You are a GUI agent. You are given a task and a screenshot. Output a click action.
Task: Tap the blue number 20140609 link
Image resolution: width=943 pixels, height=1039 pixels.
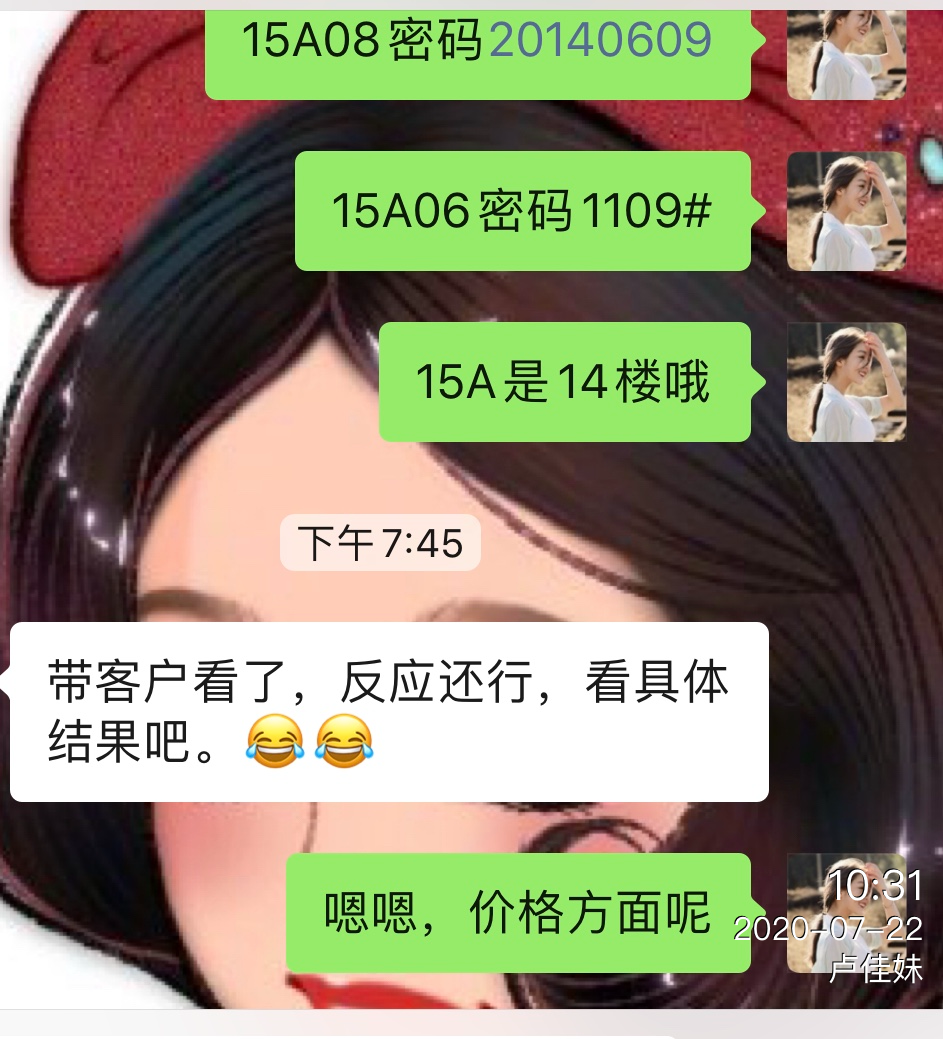coord(600,41)
